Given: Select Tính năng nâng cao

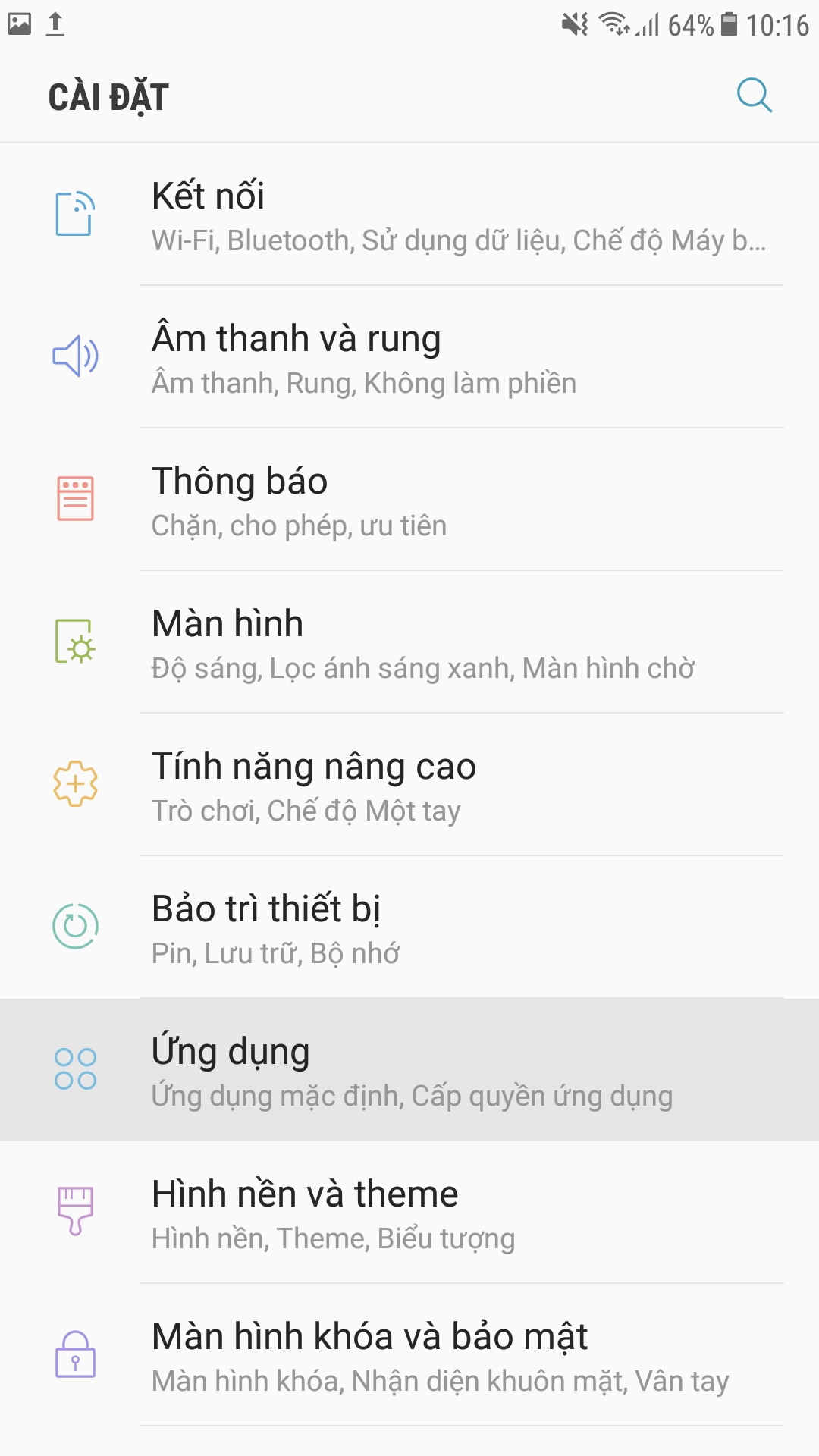Looking at the screenshot, I should (409, 785).
